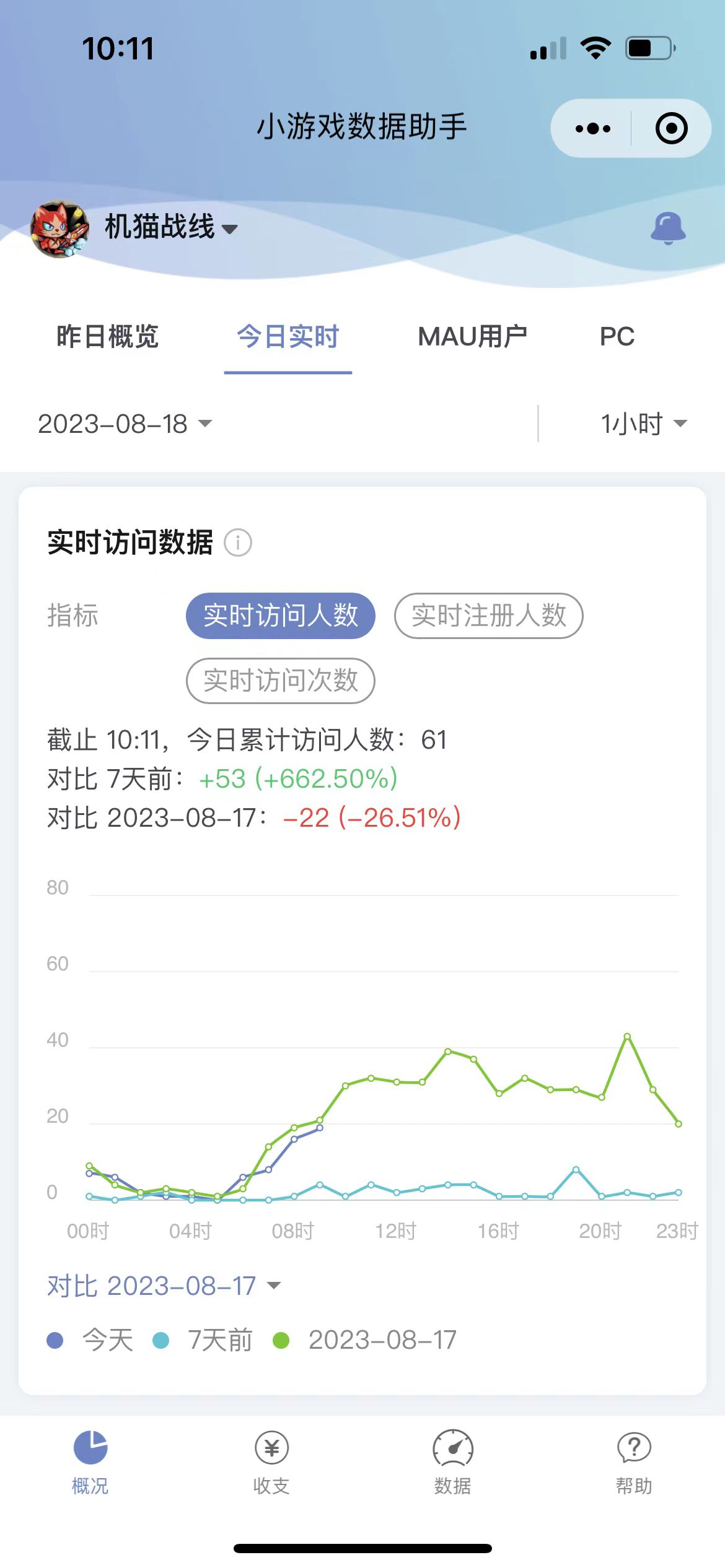Change the date 2023-08-18
725x1568 pixels.
[x=125, y=424]
